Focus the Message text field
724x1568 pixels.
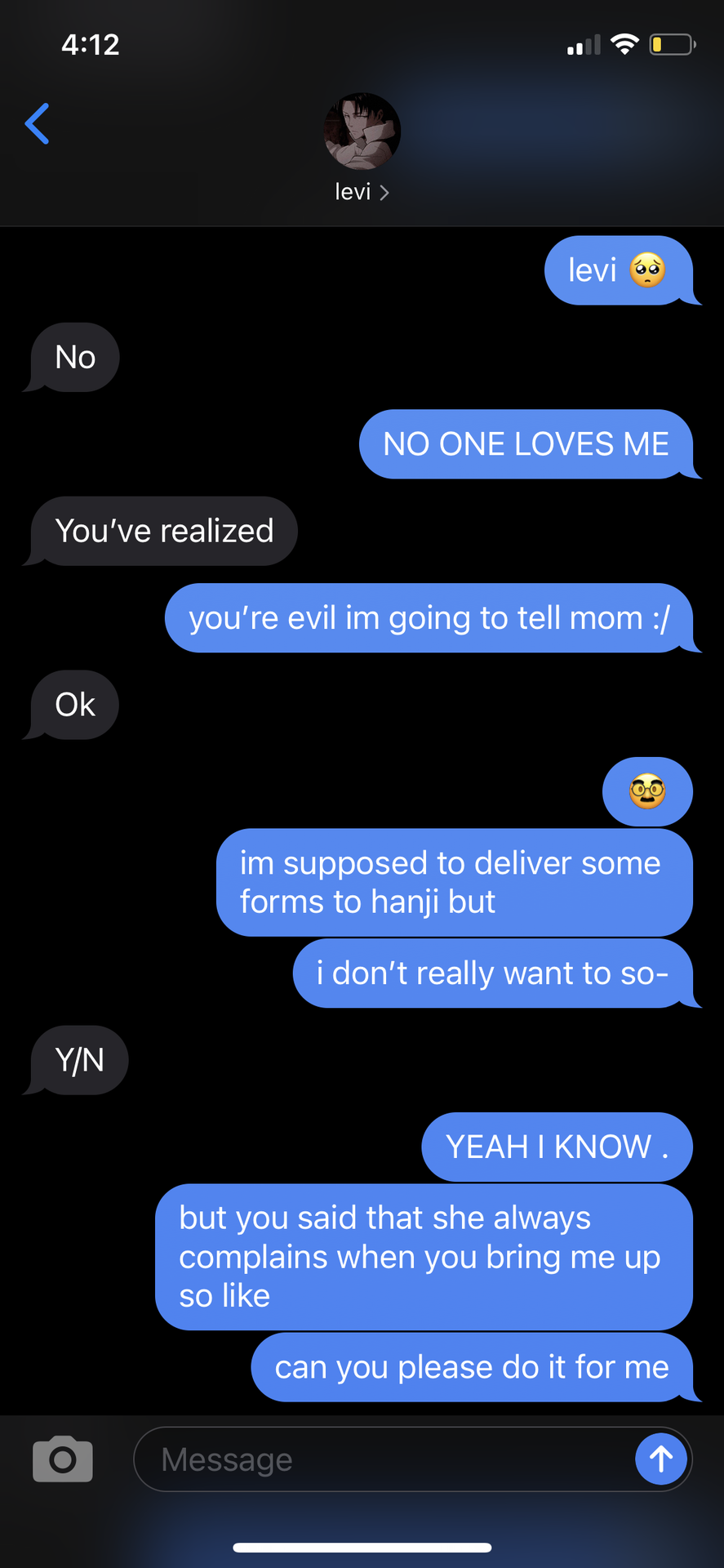point(384,1459)
